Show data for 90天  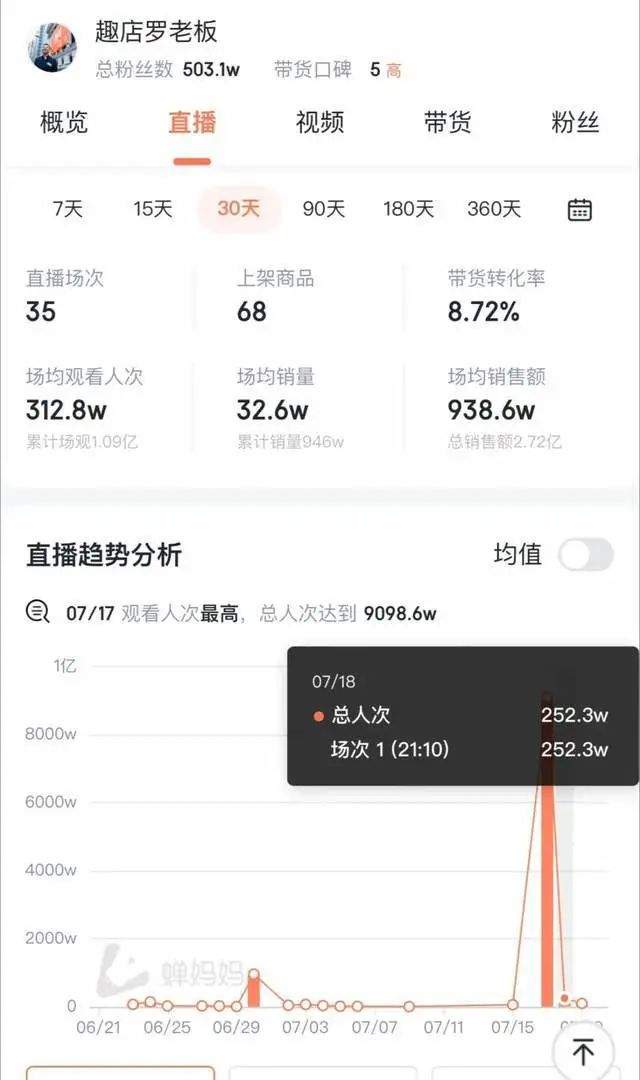tap(324, 209)
